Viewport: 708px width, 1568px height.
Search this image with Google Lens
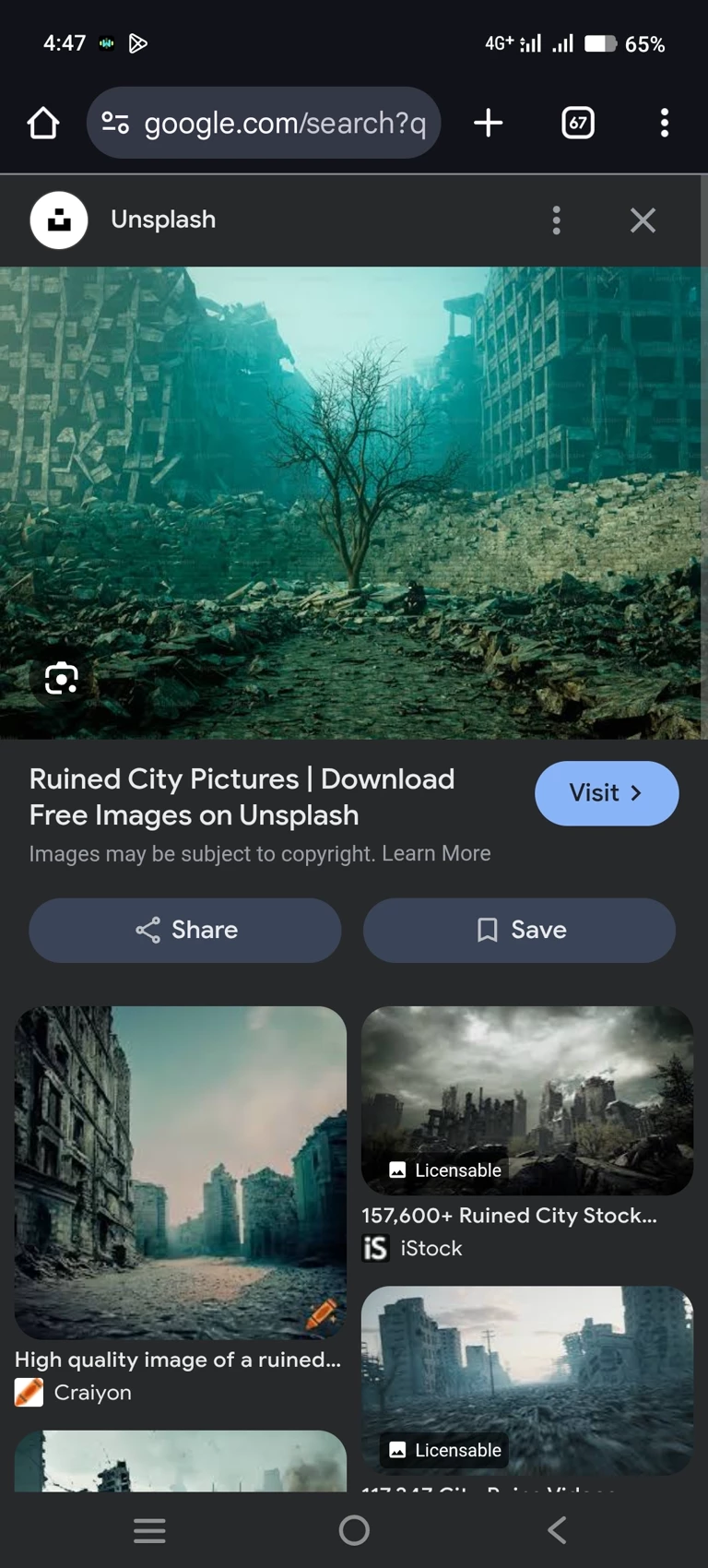61,679
